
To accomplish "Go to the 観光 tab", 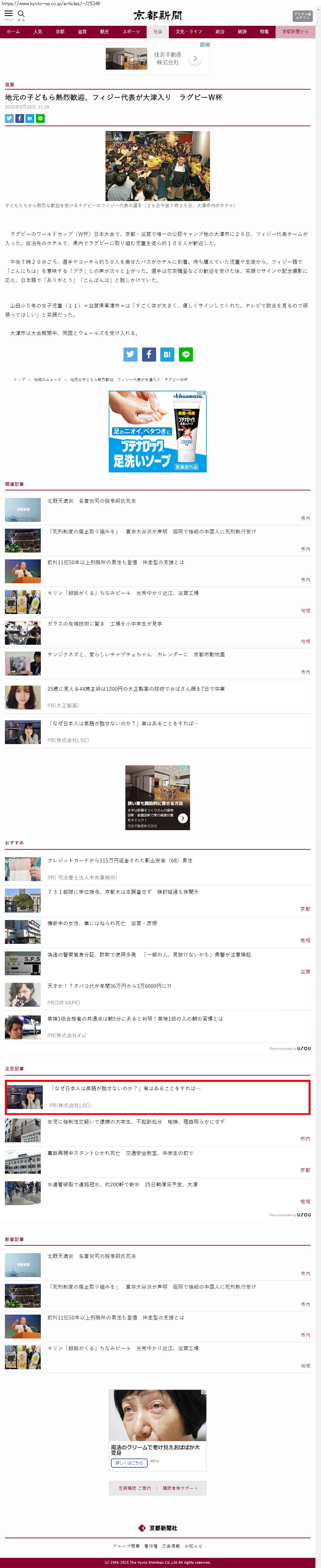I will coord(104,32).
